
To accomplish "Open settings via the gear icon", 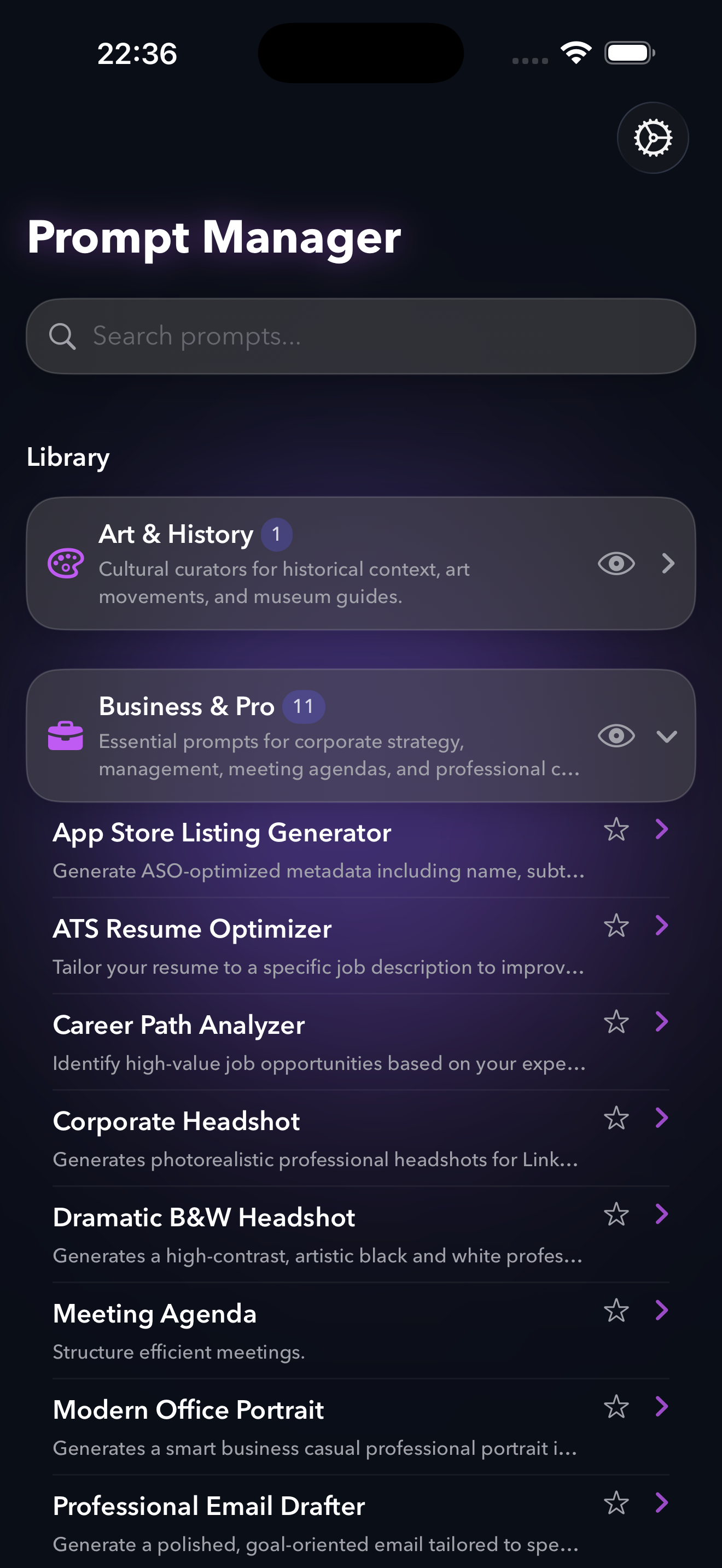I will pyautogui.click(x=653, y=138).
